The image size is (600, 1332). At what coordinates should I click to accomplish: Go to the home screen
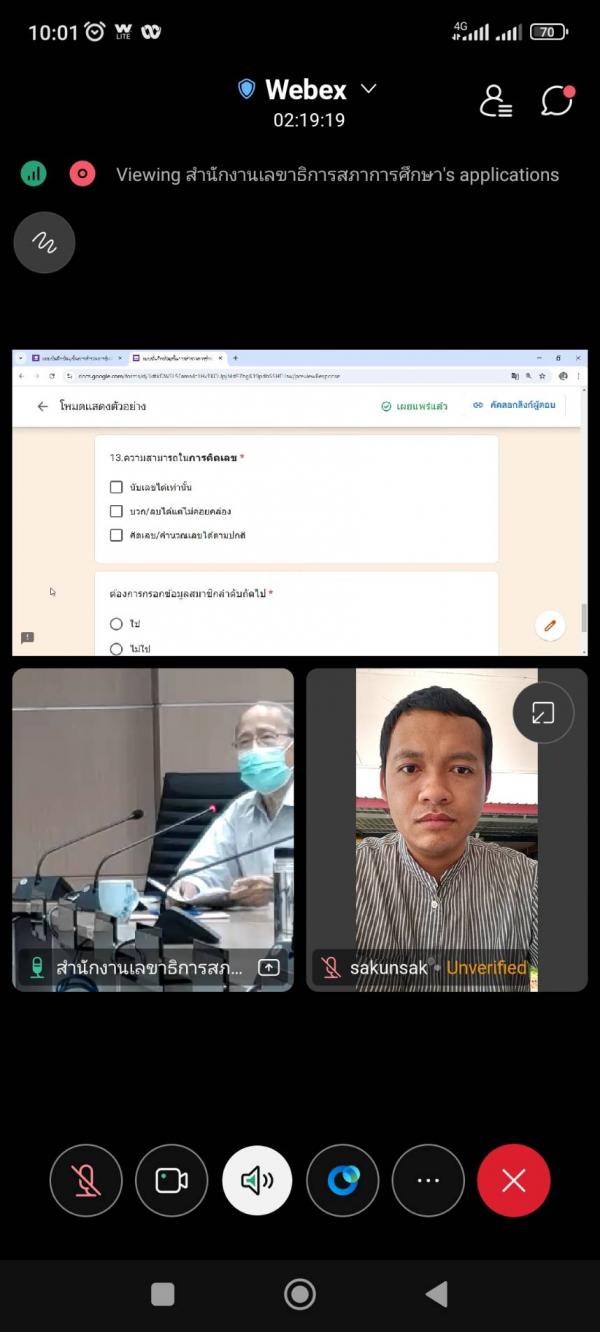(x=300, y=1294)
